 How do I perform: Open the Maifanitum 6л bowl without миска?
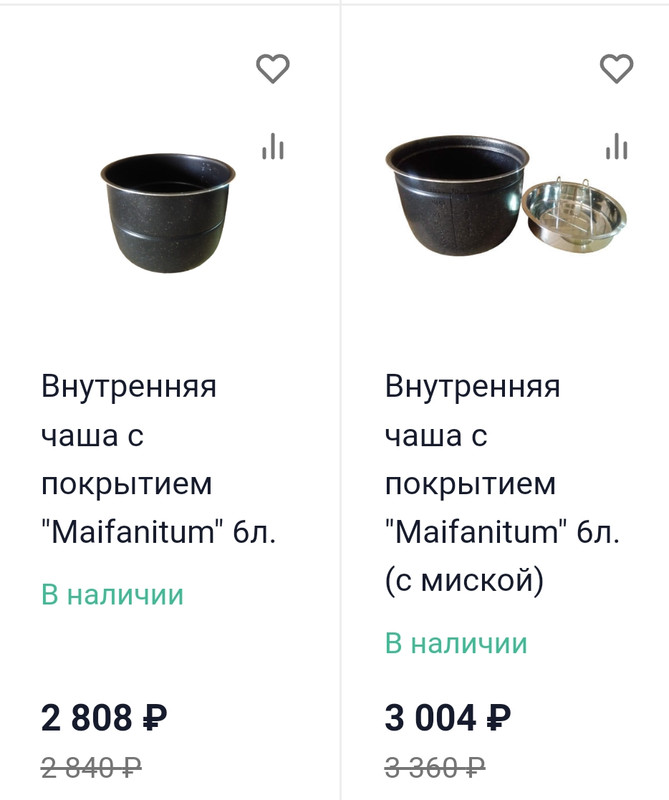[158, 459]
